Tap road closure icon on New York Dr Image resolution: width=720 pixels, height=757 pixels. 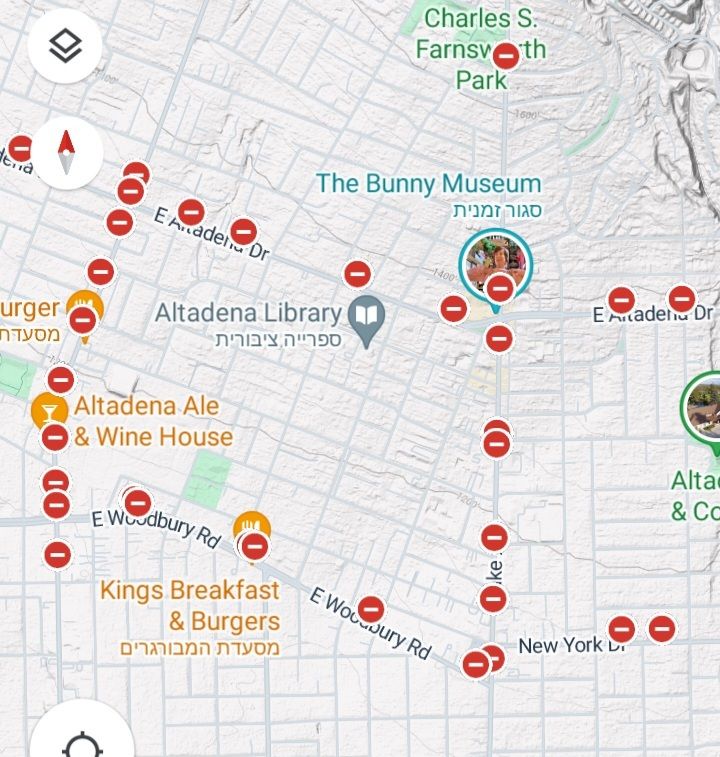(622, 629)
